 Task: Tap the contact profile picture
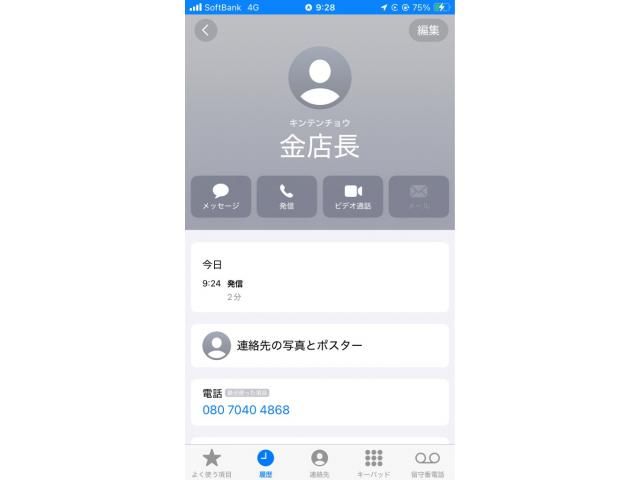tap(320, 78)
